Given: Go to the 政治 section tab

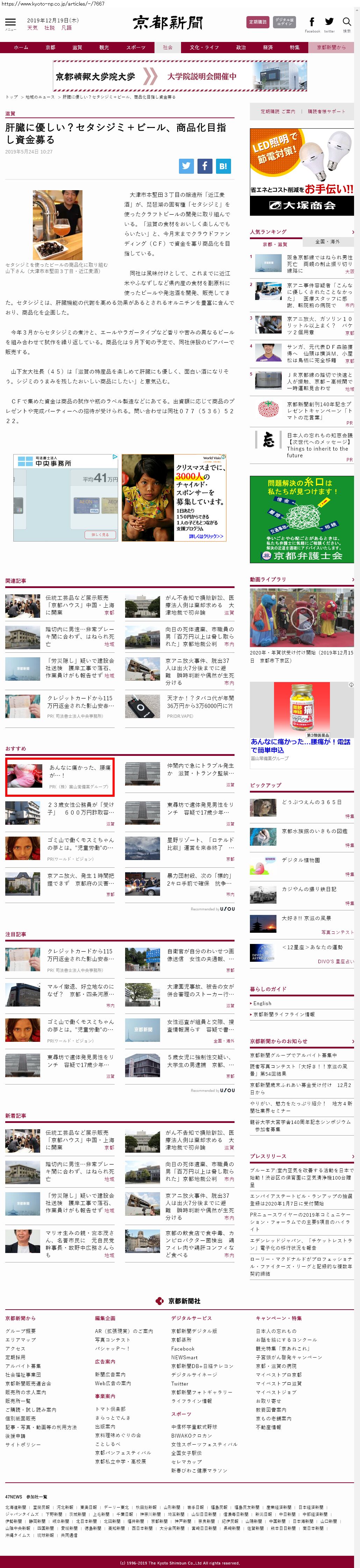Looking at the screenshot, I should pos(241,48).
